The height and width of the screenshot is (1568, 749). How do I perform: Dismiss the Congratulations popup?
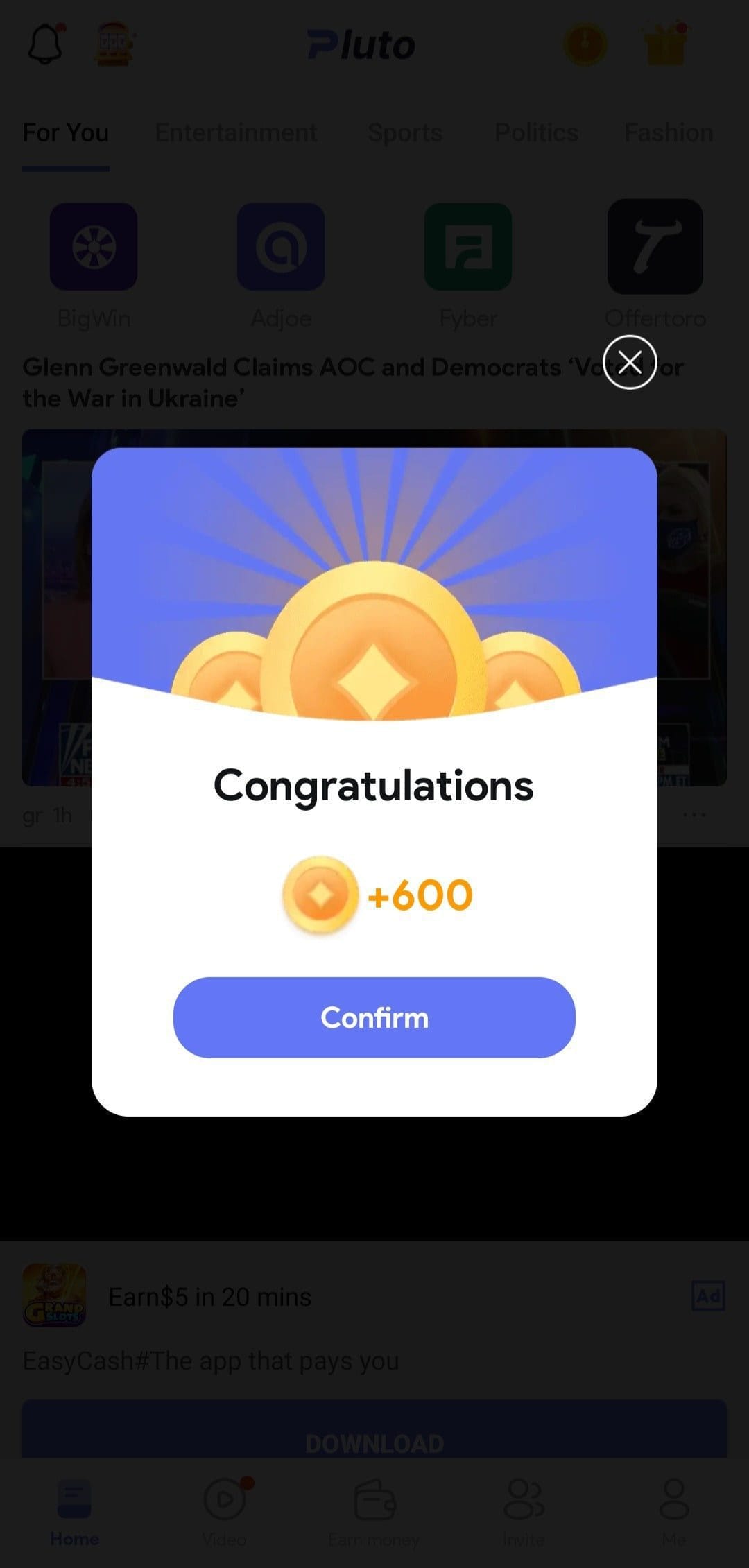(630, 362)
